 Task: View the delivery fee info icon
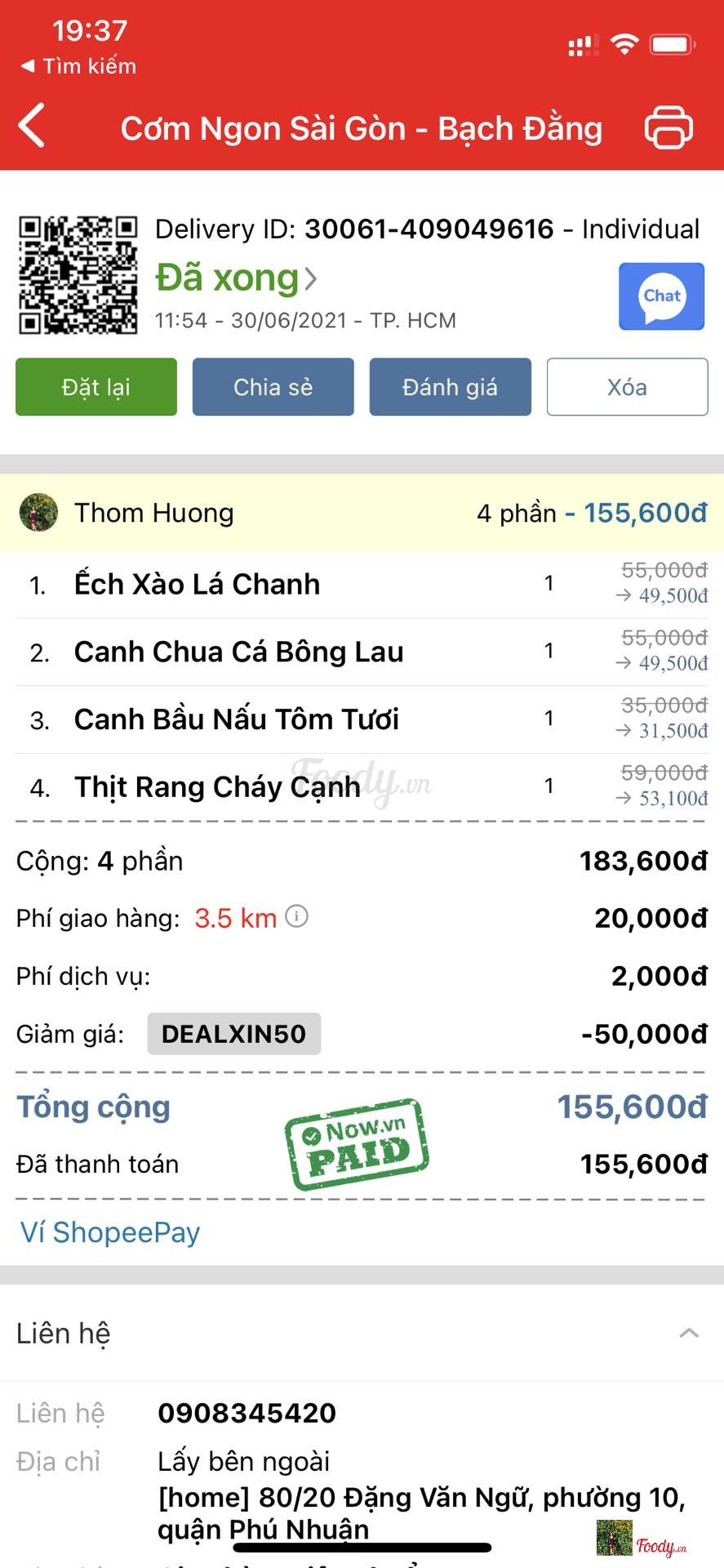(297, 916)
